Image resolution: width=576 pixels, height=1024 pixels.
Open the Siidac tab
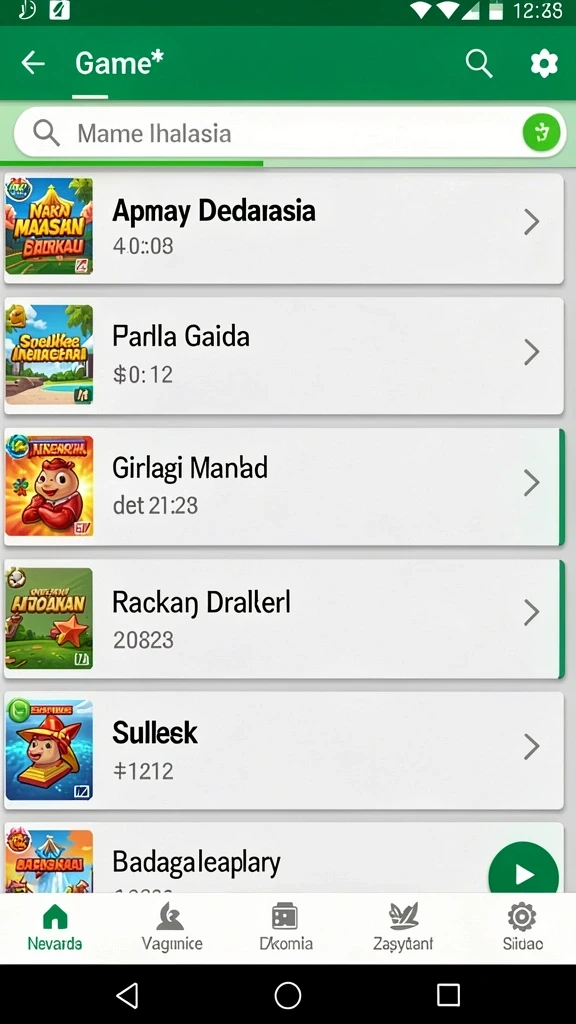point(522,927)
